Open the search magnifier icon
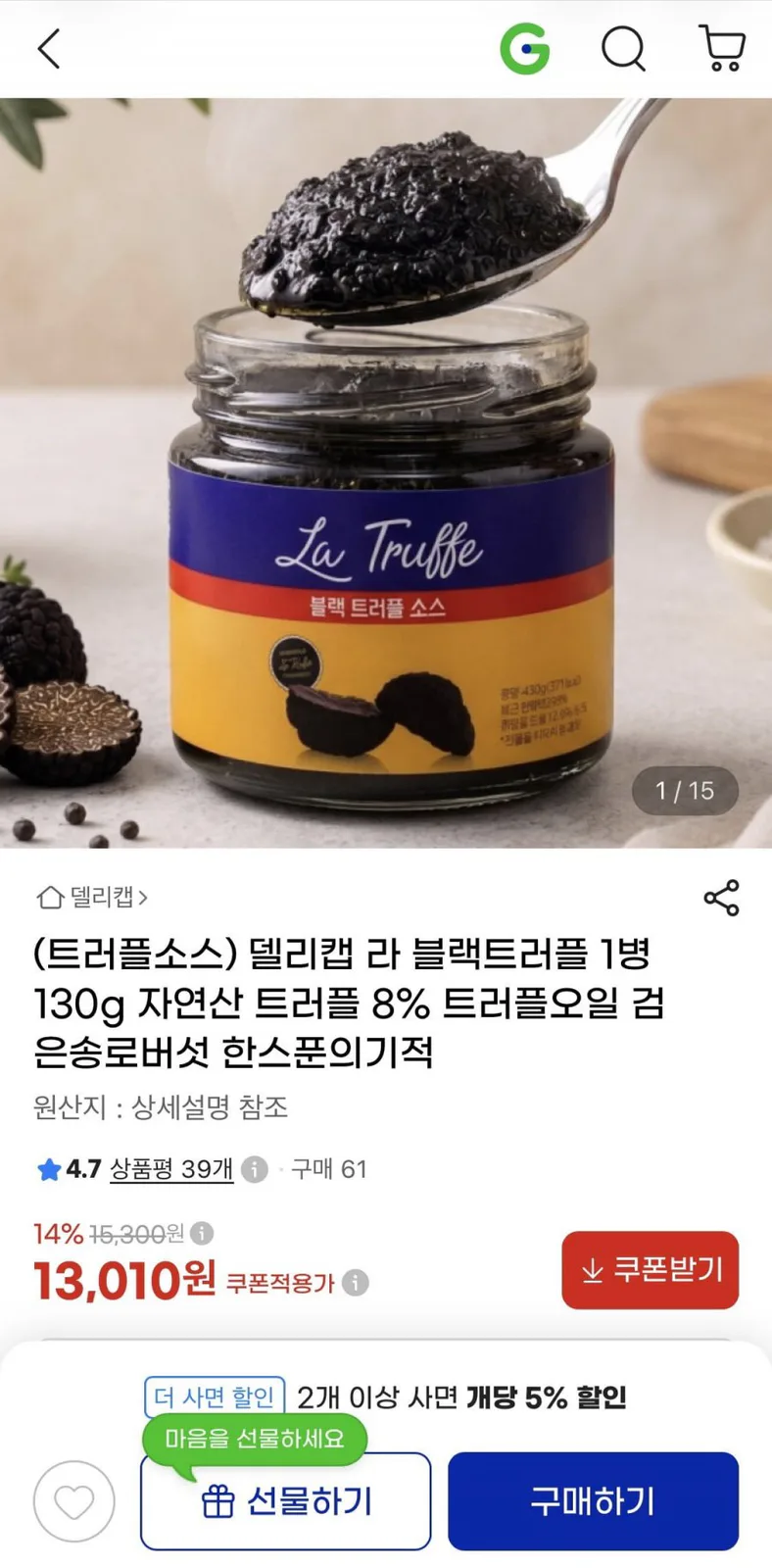772x1568 pixels. click(623, 48)
